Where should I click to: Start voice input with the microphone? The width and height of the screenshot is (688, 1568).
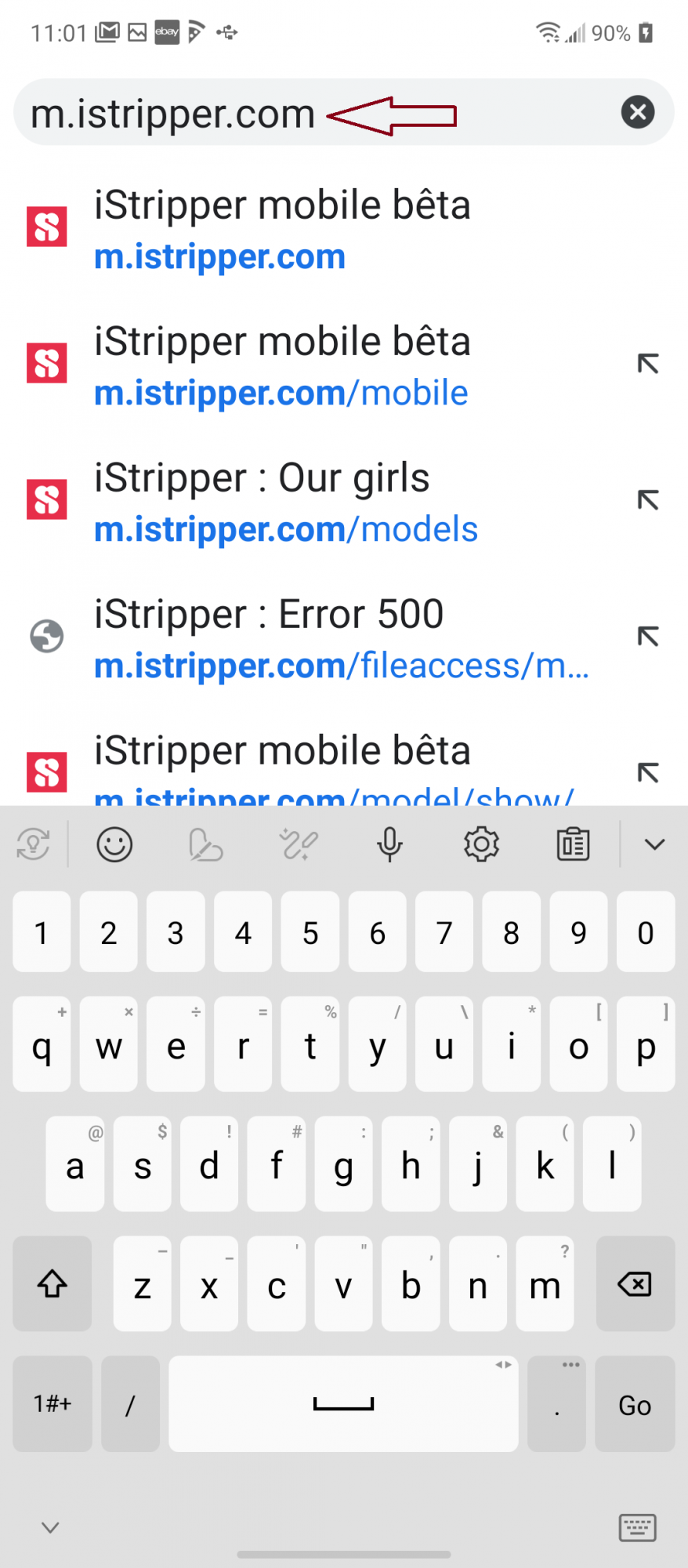(x=389, y=844)
